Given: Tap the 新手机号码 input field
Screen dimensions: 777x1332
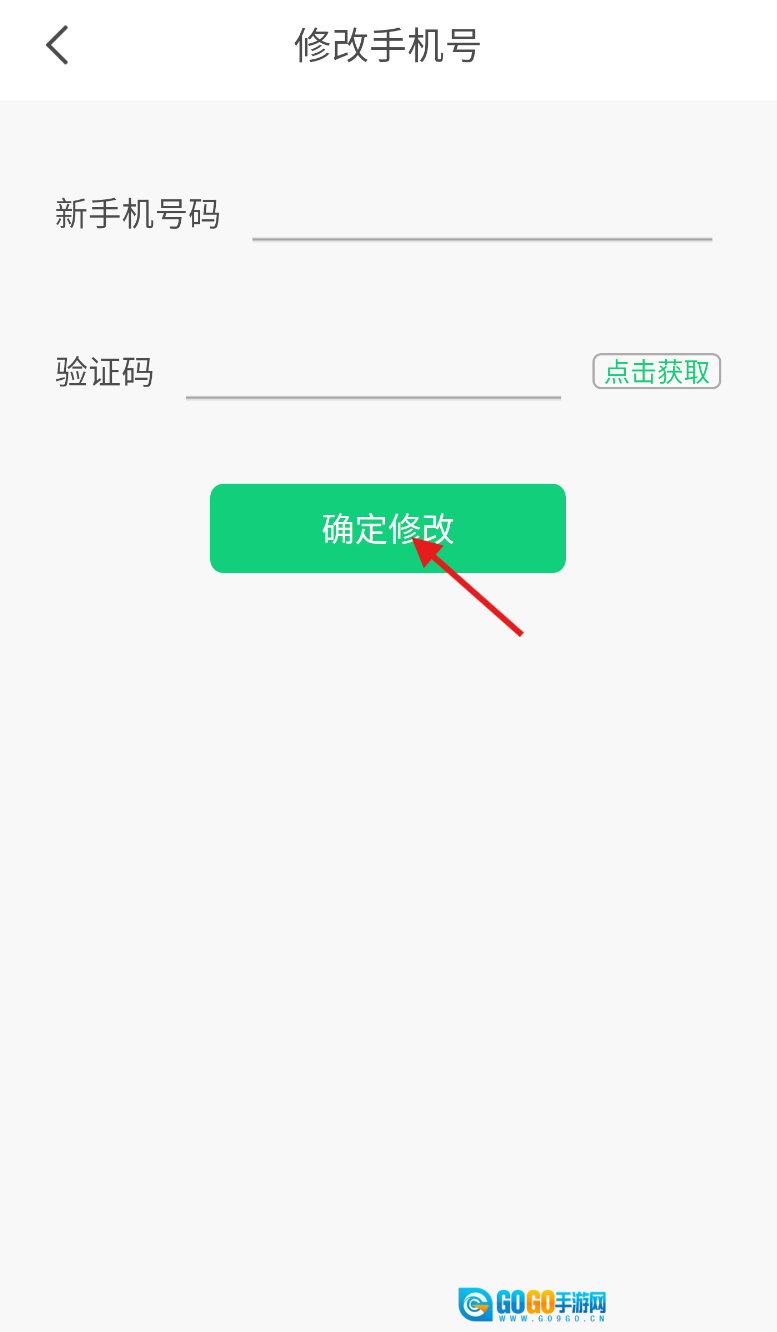Looking at the screenshot, I should tap(481, 216).
